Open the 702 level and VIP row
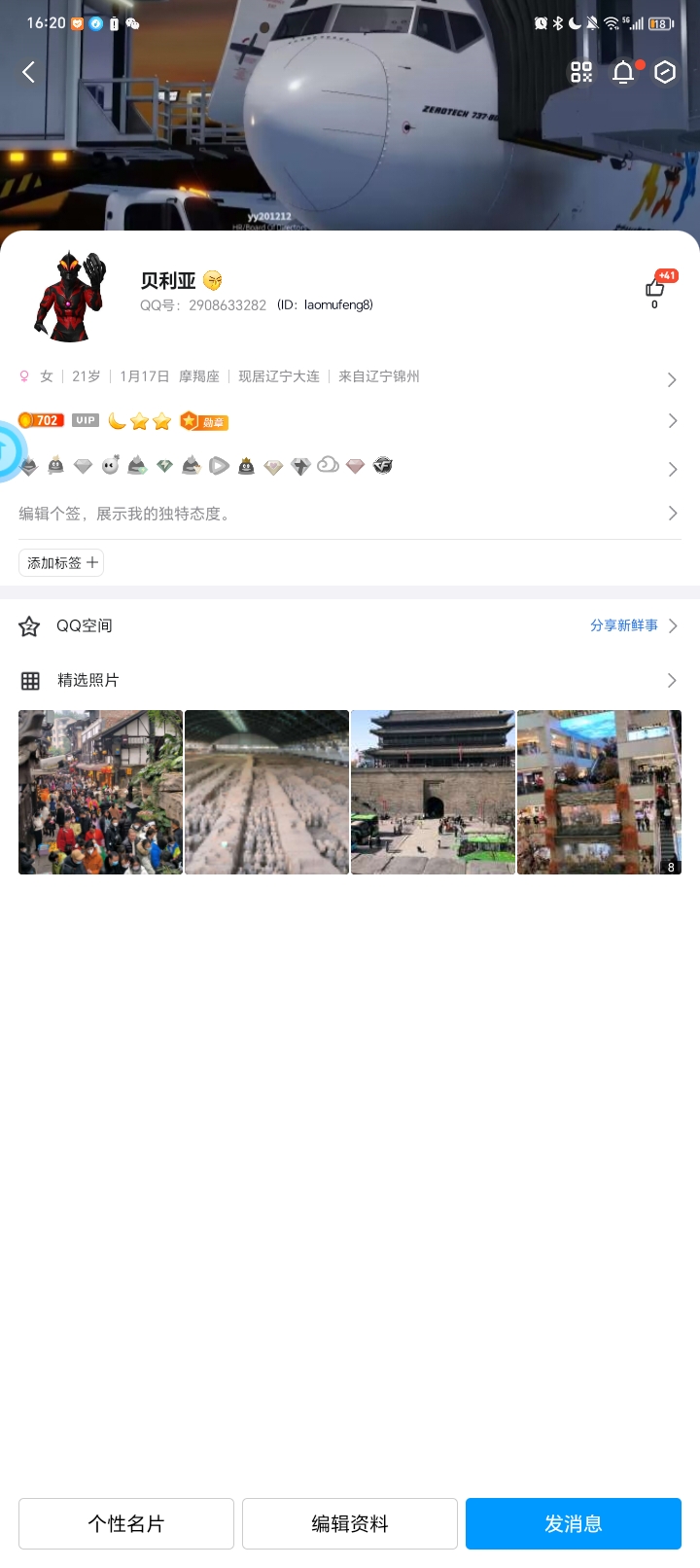This screenshot has width=700, height=1568. [350, 421]
